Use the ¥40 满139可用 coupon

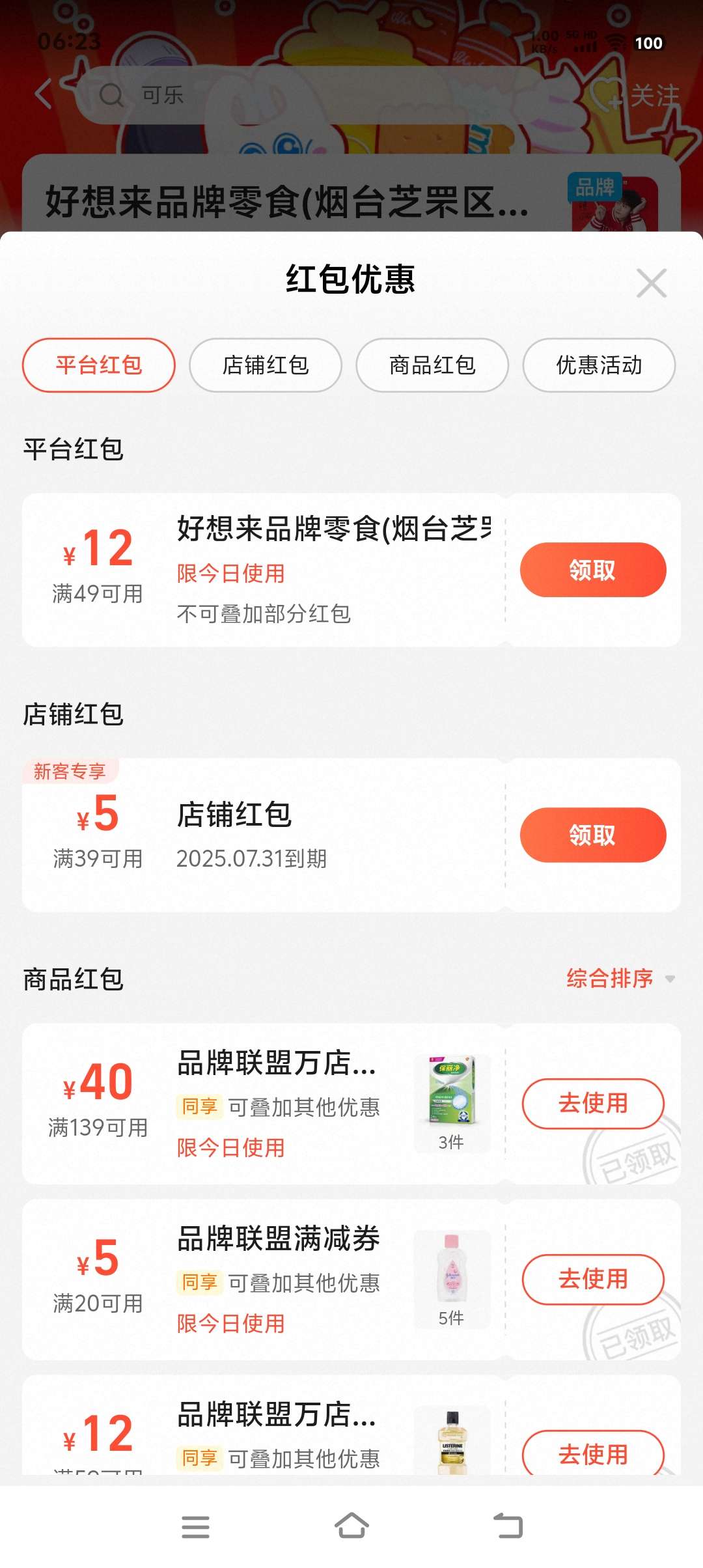coord(592,1103)
